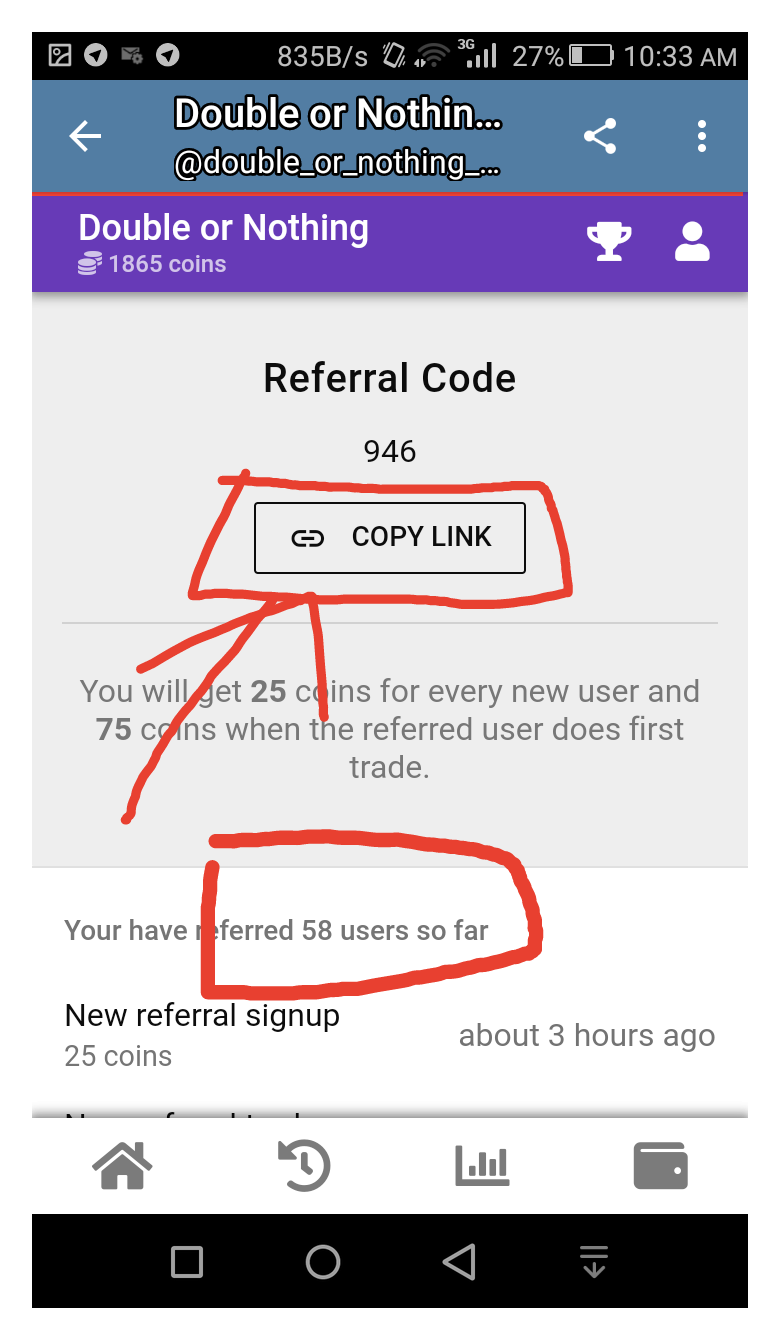The image size is (780, 1340).
Task: Switch to the Home tab
Action: point(122,1166)
